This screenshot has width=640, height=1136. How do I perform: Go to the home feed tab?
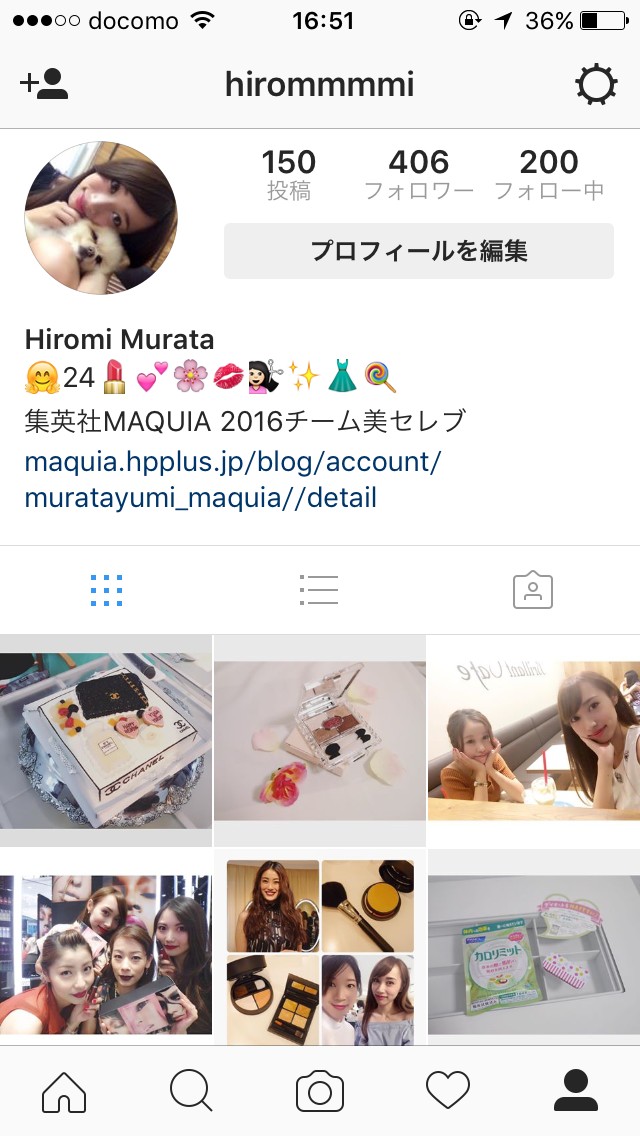pyautogui.click(x=63, y=1091)
